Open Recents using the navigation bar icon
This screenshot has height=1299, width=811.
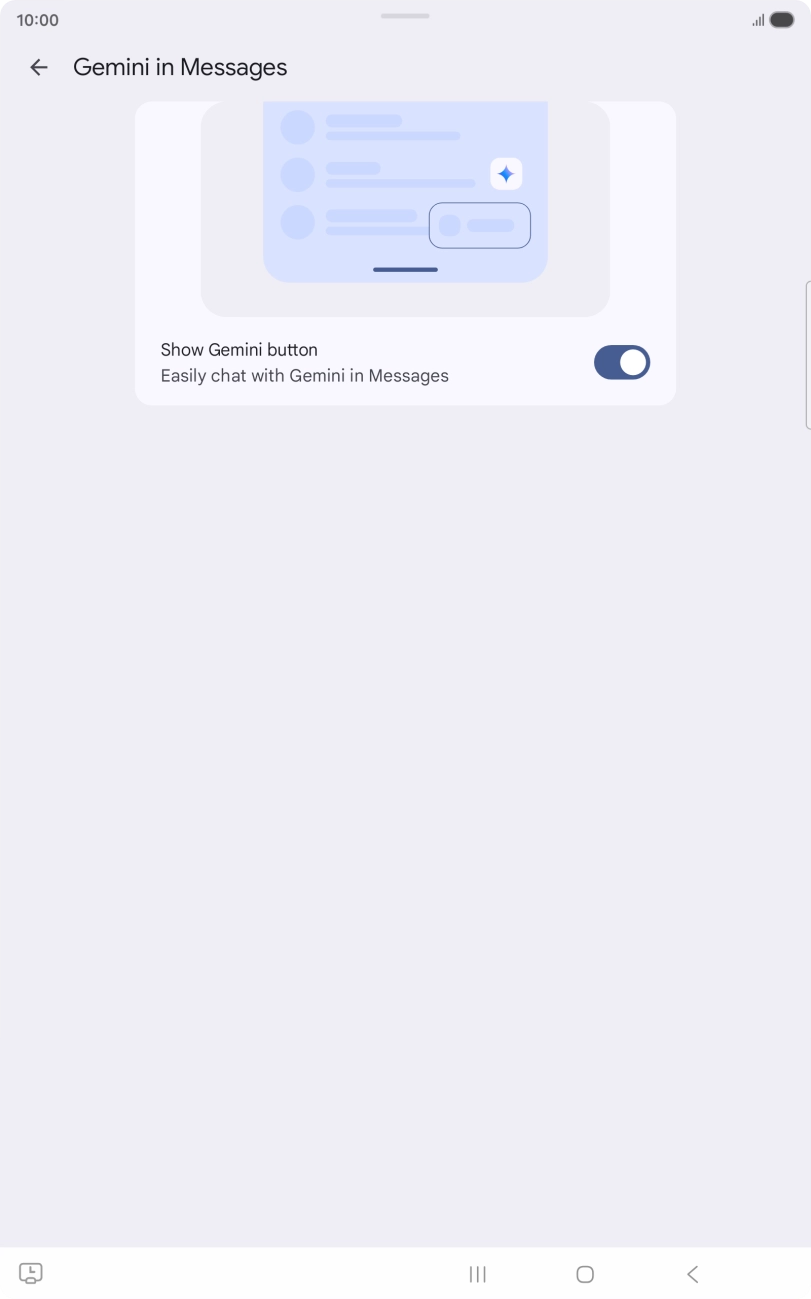point(477,1273)
